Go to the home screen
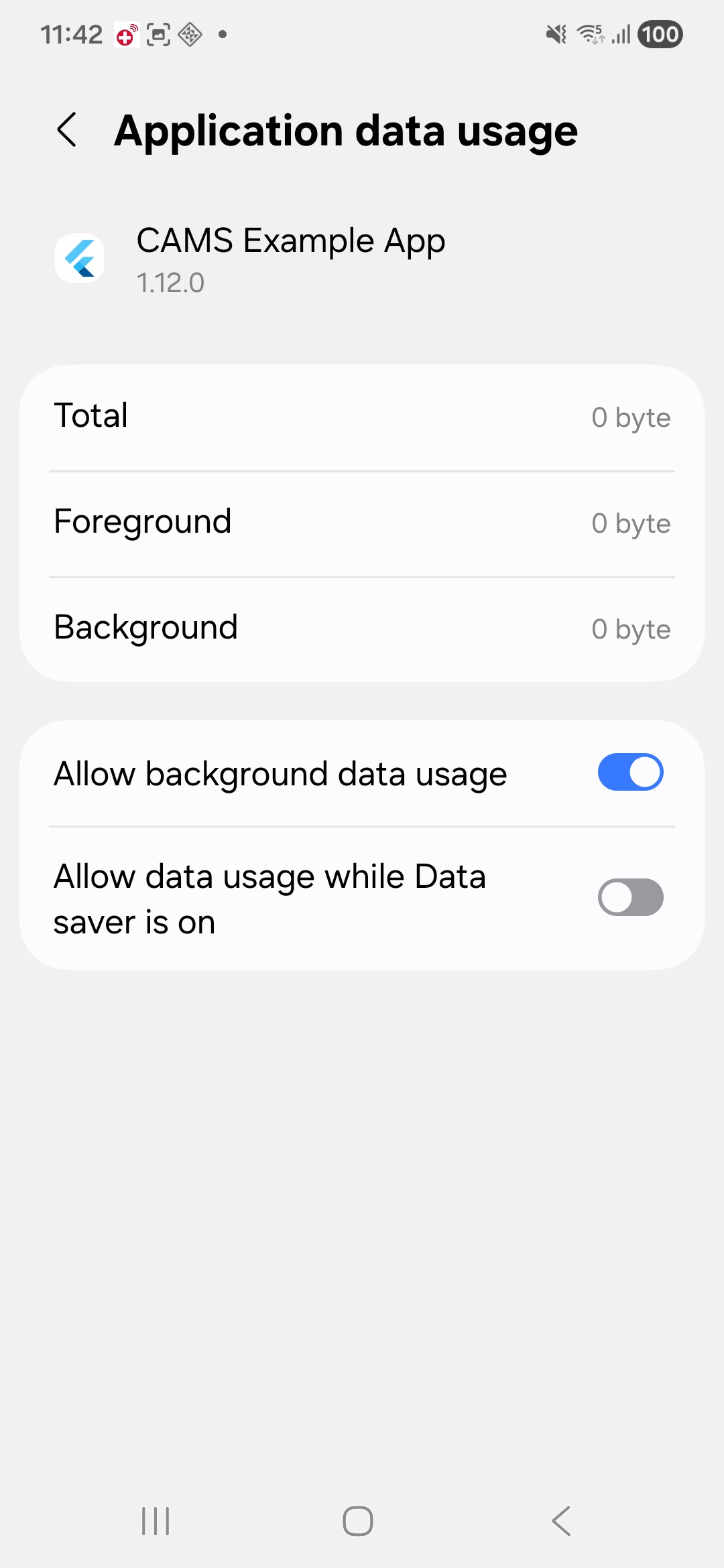724x1568 pixels. click(358, 1521)
